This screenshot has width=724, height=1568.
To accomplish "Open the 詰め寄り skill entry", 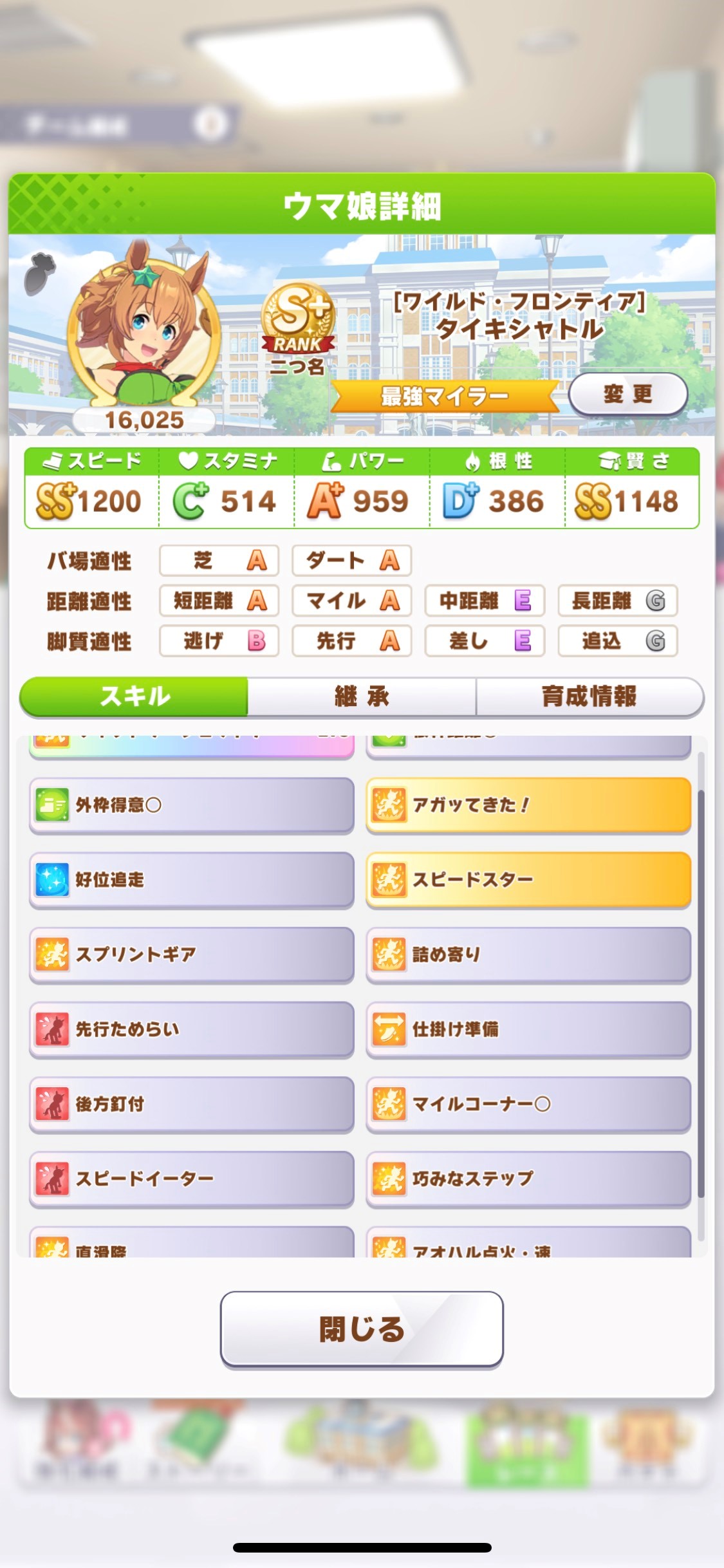I will [x=528, y=955].
